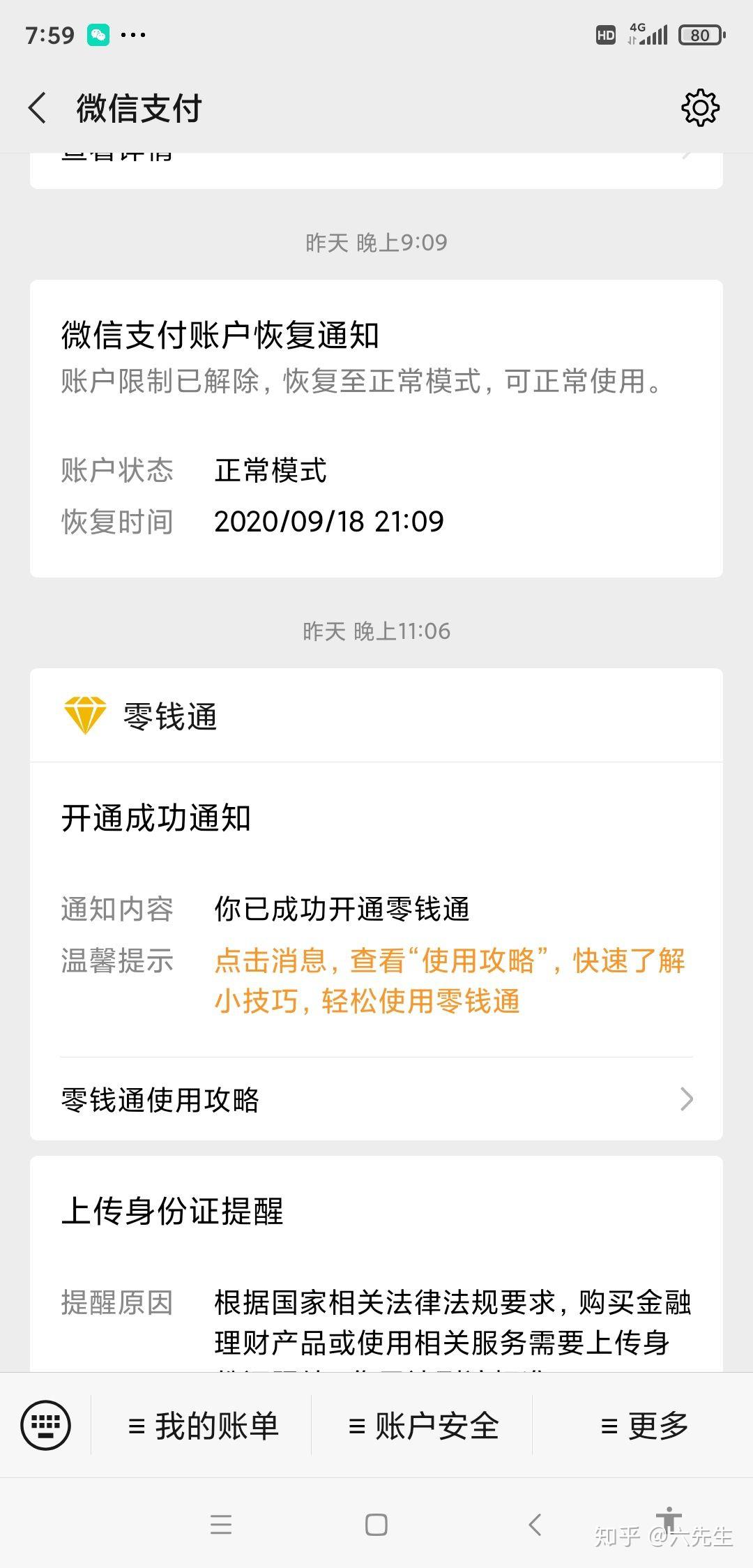
Task: Open 账户安全 menu
Action: click(423, 1426)
